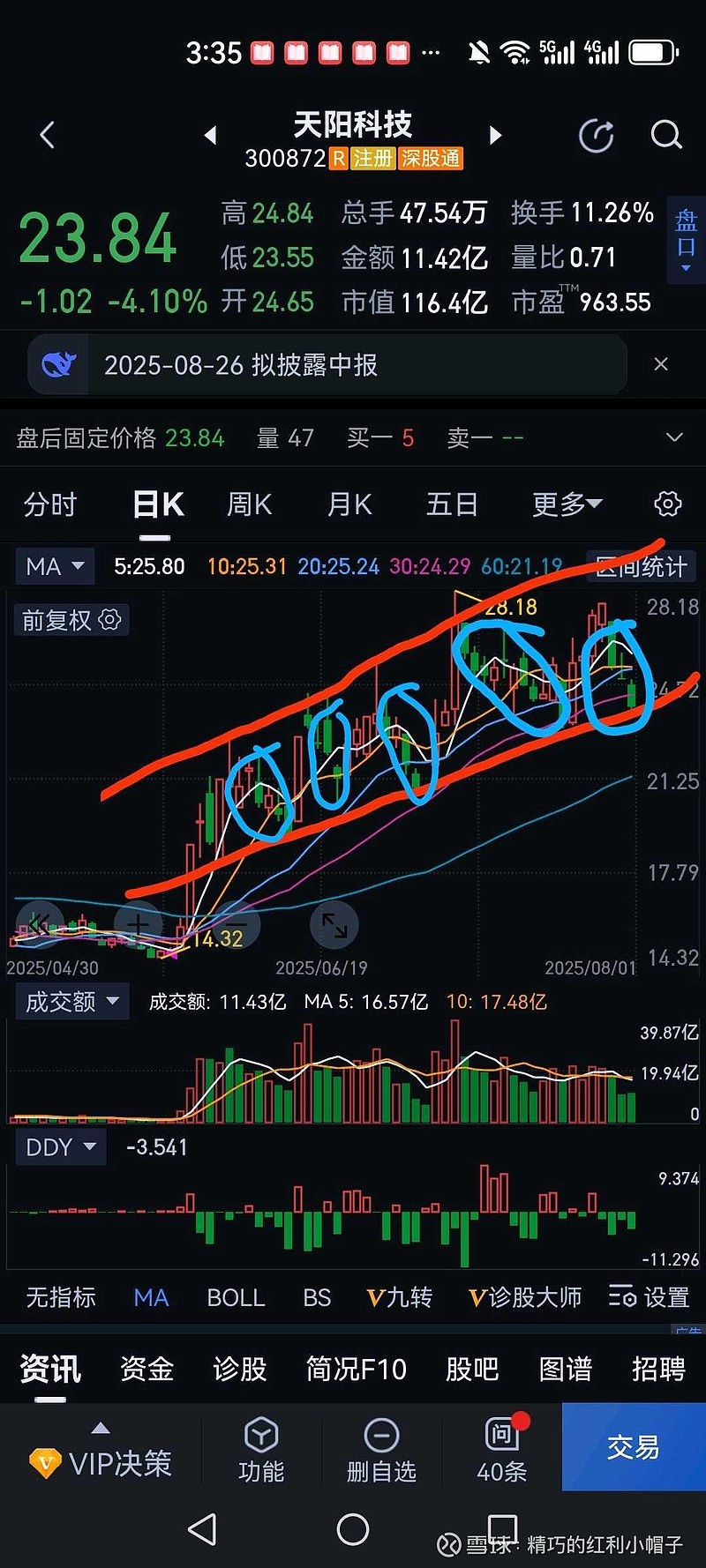This screenshot has height=1568, width=706.
Task: Dismiss the 2025-08-26 report notice
Action: pos(660,364)
